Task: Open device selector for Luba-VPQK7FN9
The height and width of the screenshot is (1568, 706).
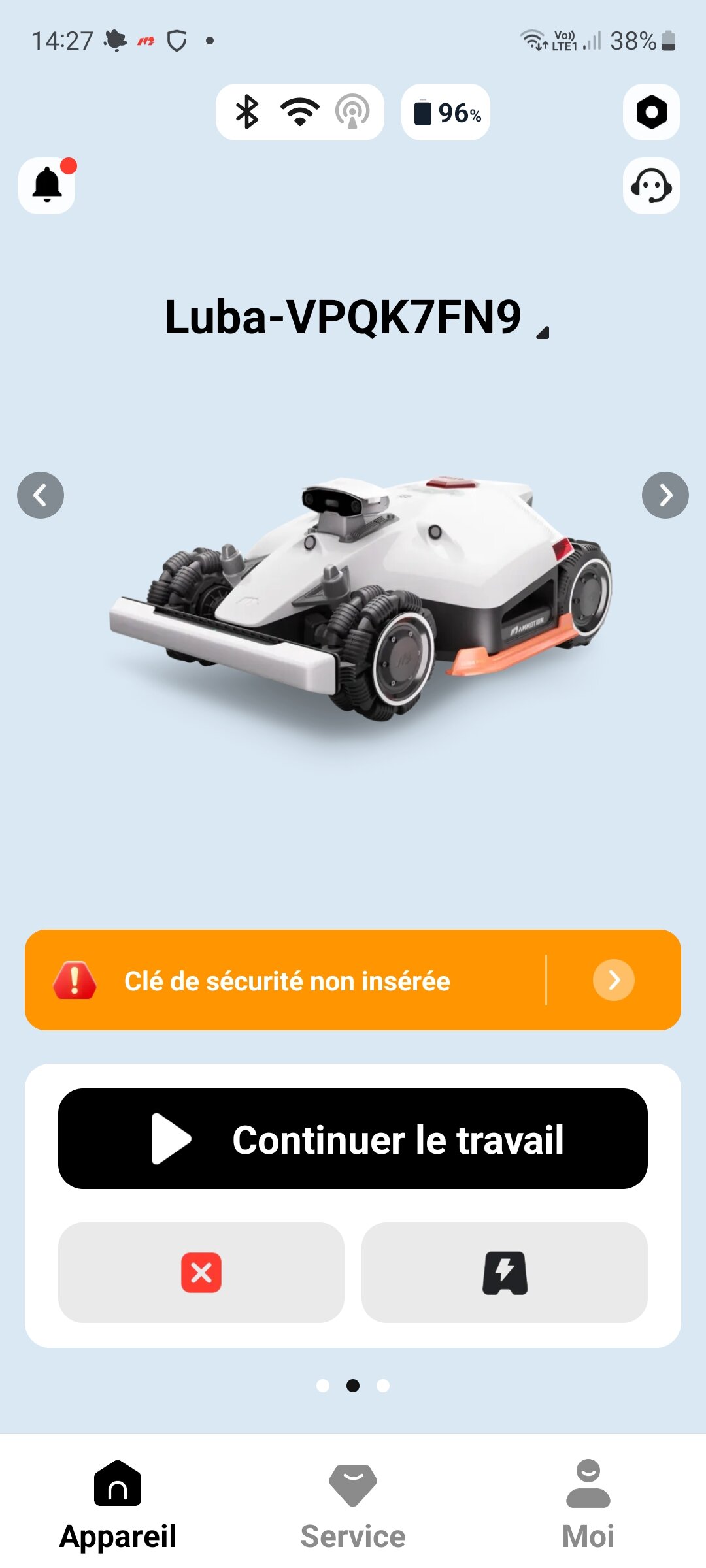Action: click(x=356, y=318)
